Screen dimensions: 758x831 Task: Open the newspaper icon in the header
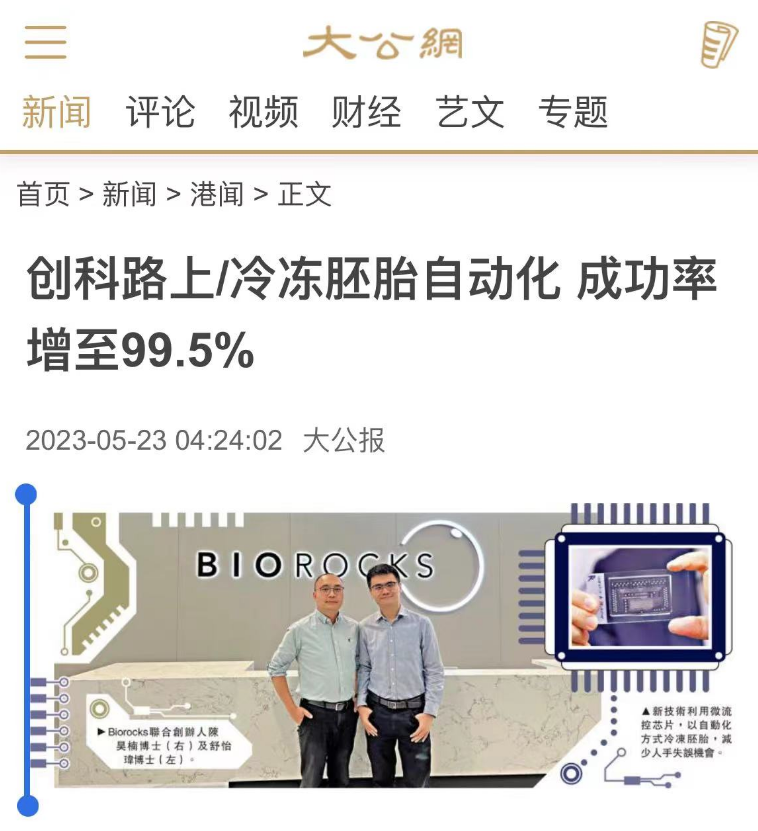pyautogui.click(x=717, y=44)
